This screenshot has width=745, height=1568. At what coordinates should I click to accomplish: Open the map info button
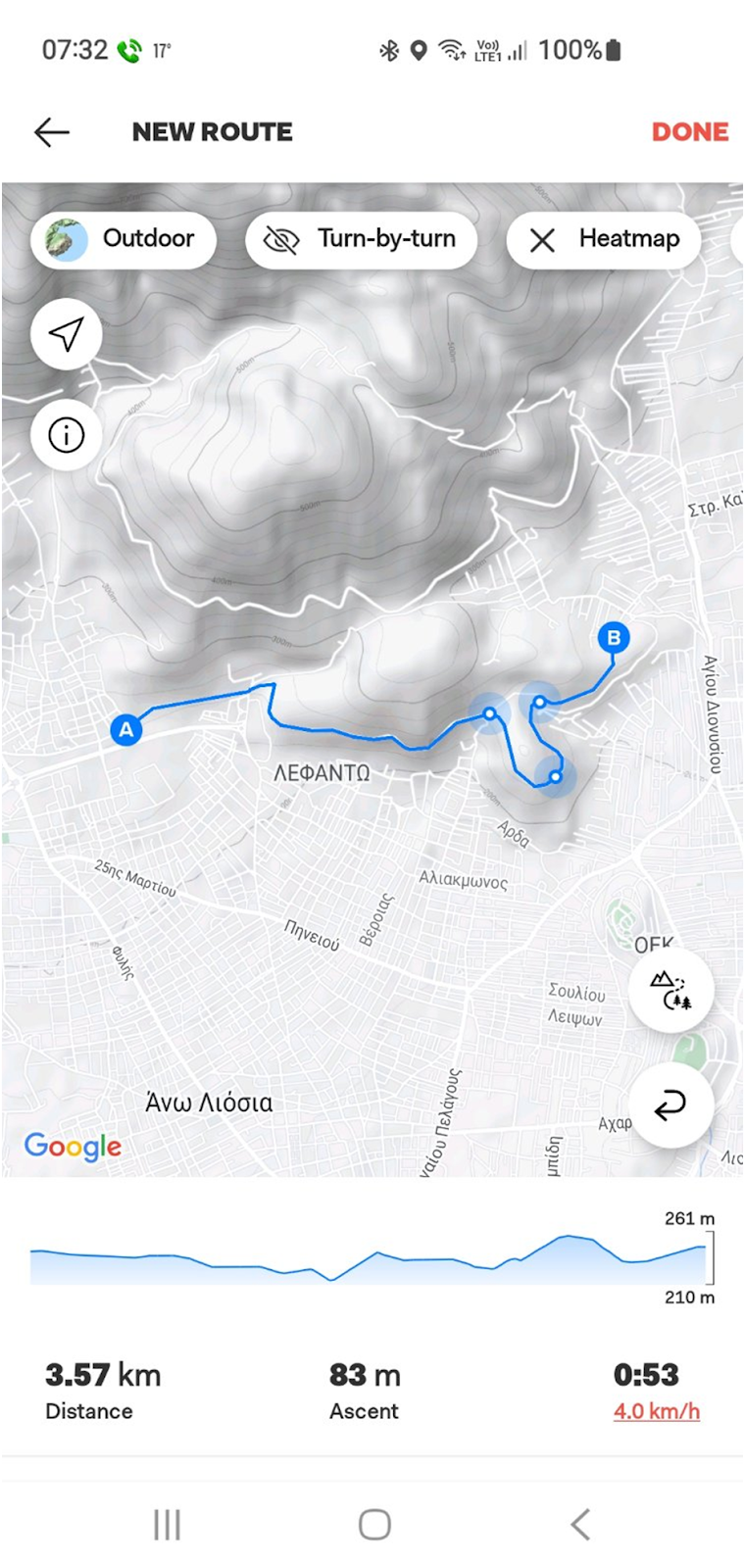point(66,434)
